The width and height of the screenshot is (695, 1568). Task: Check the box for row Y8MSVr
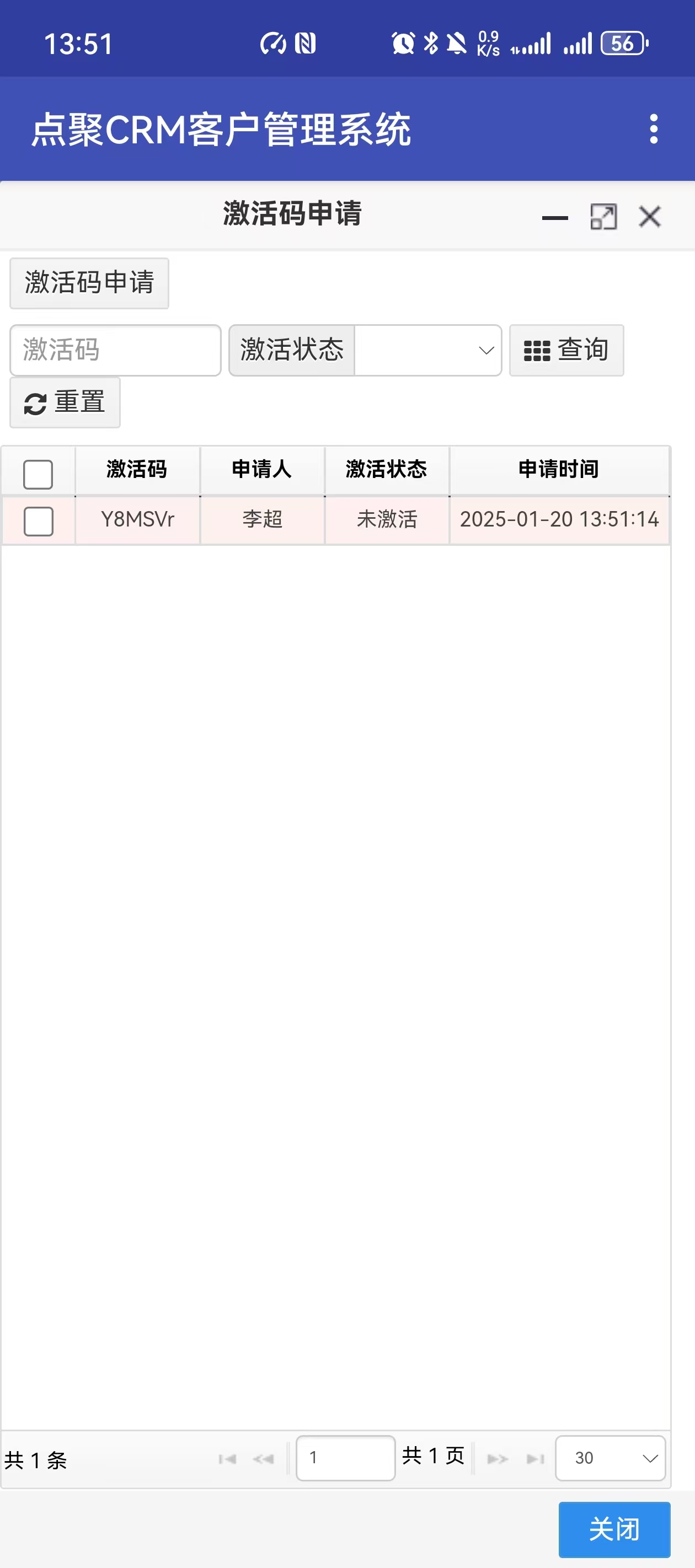click(x=38, y=521)
